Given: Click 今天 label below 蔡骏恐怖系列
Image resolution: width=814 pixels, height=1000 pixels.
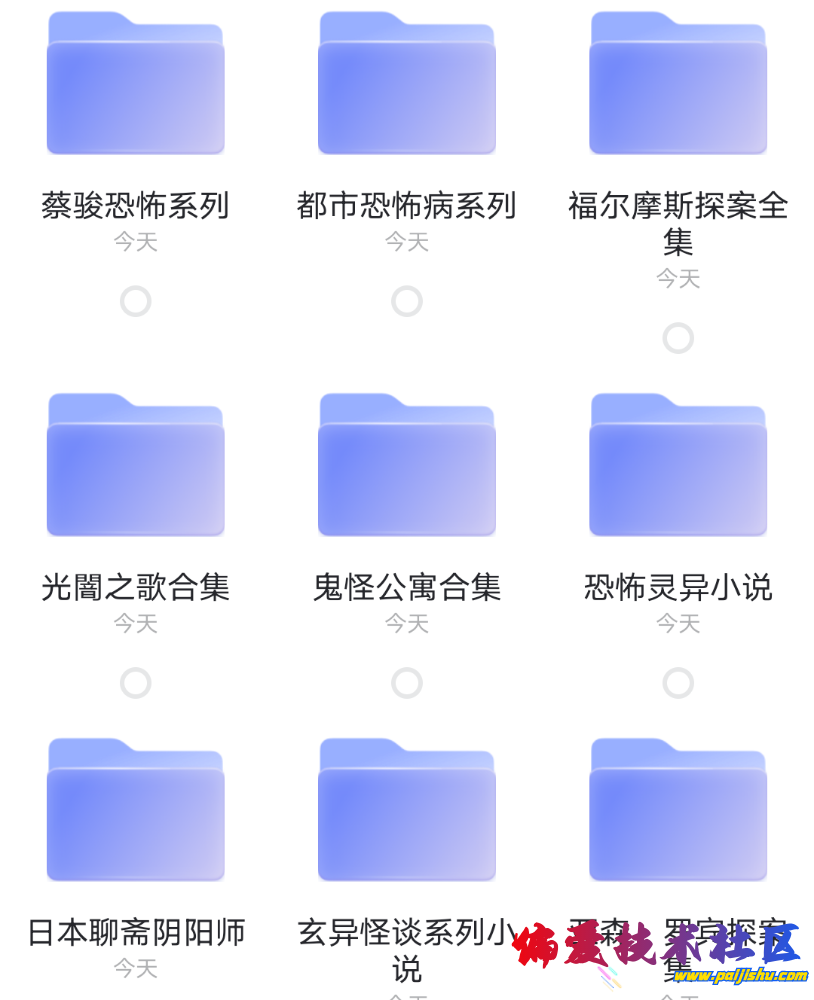Looking at the screenshot, I should pyautogui.click(x=135, y=241).
